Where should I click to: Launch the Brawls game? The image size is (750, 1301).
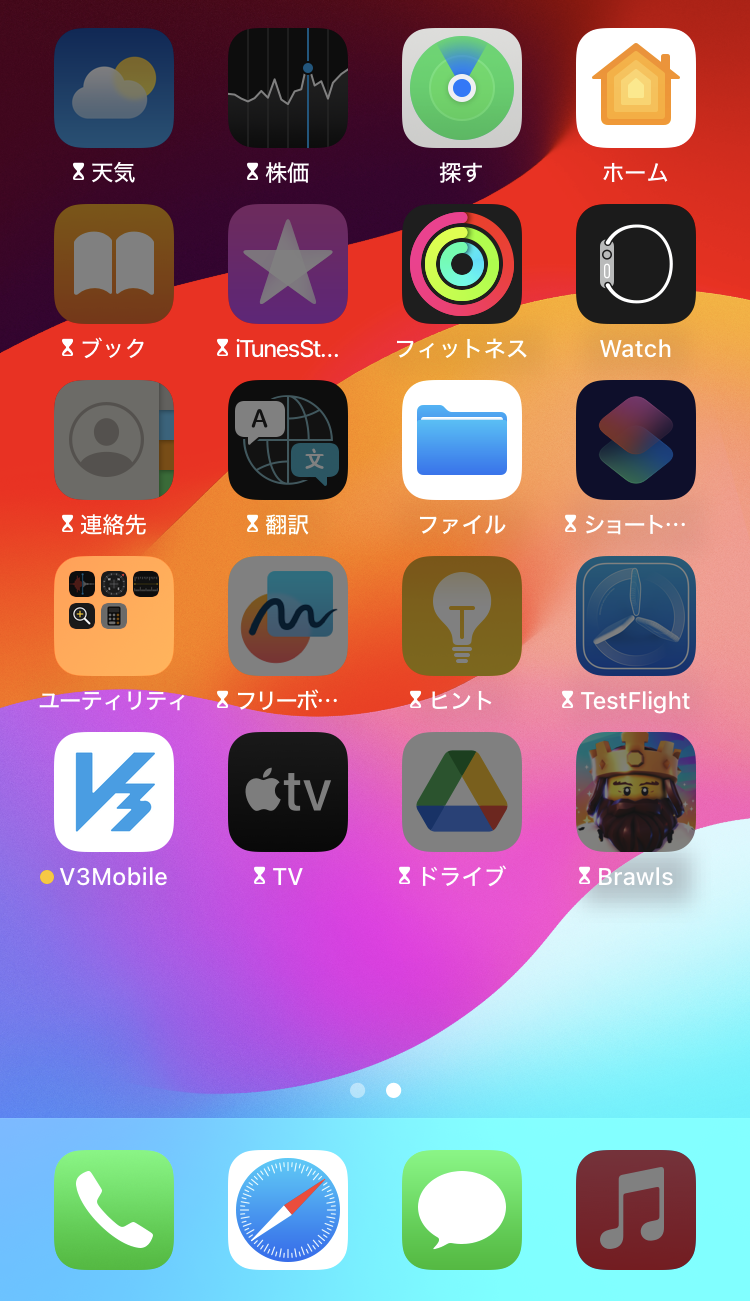636,792
